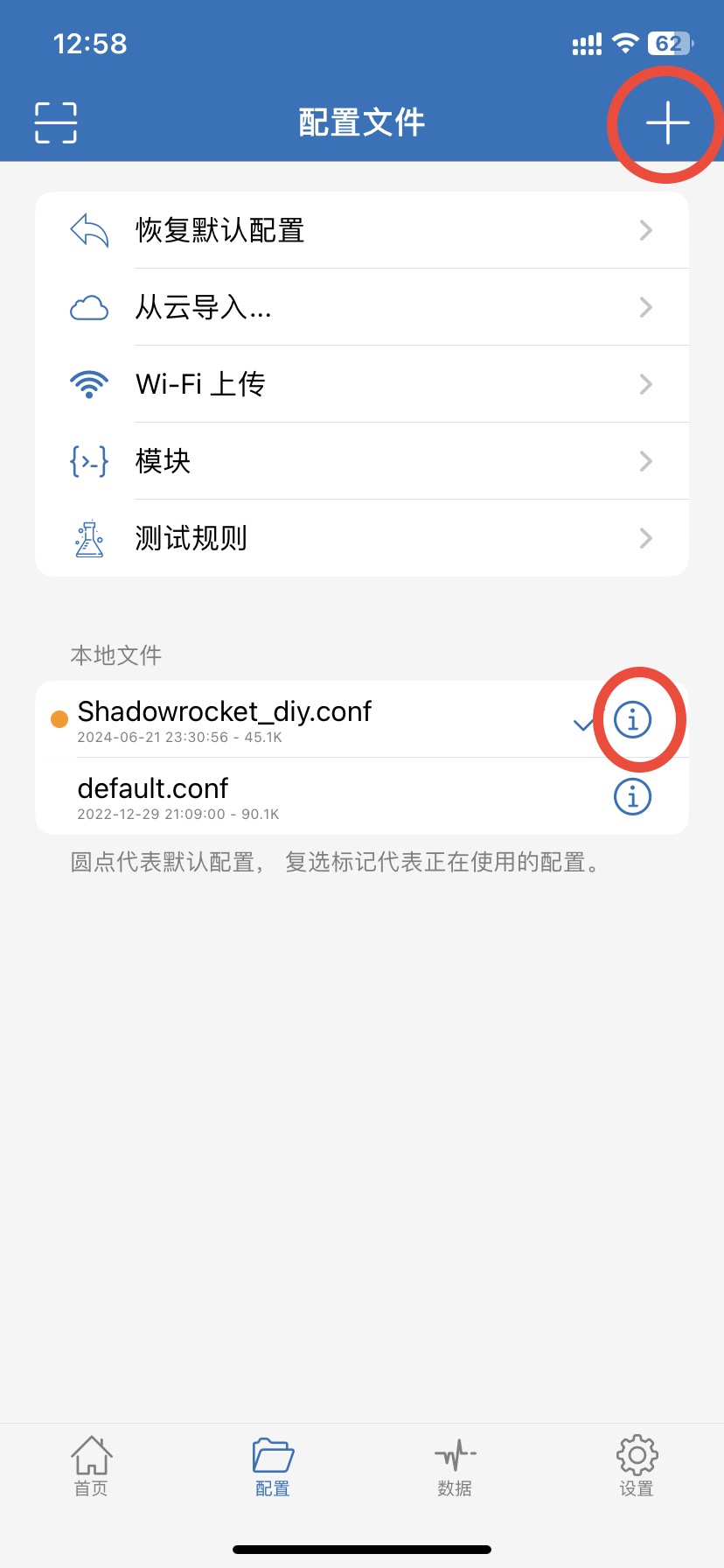Tap the orange default-config dot indicator
The image size is (724, 1568).
58,718
